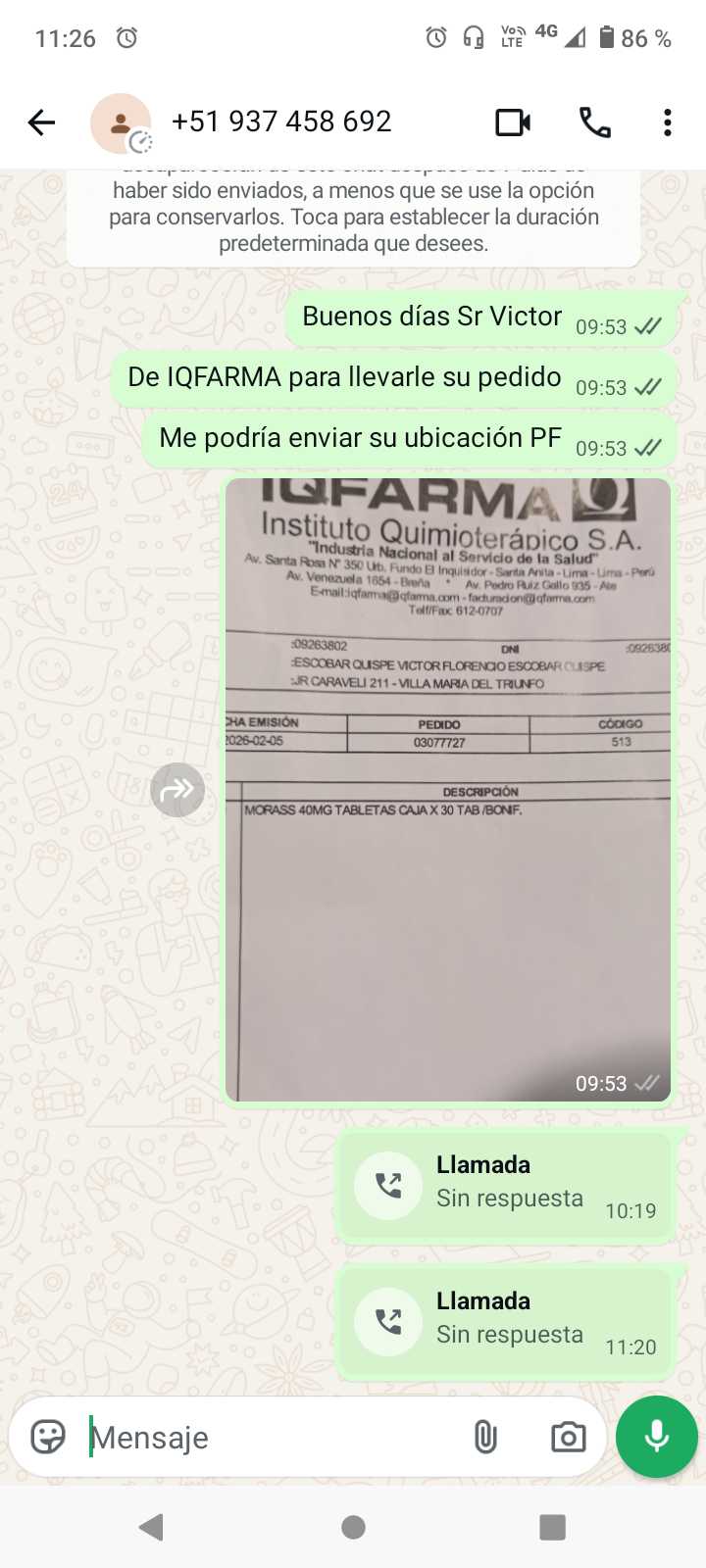Call back from the 11:20 missed call
Viewport: 706px width, 1568px height.
click(388, 1322)
